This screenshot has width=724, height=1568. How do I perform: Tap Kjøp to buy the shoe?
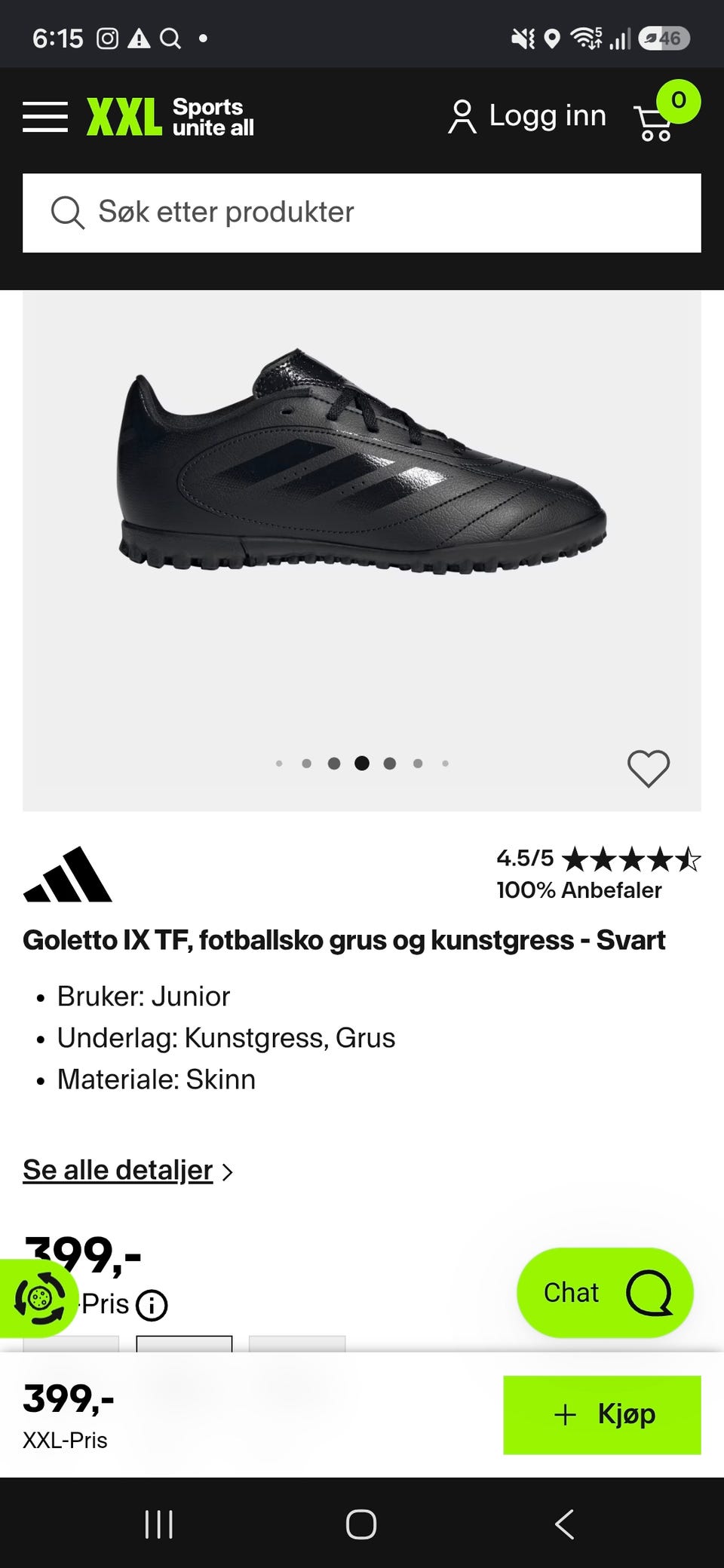coord(602,1415)
